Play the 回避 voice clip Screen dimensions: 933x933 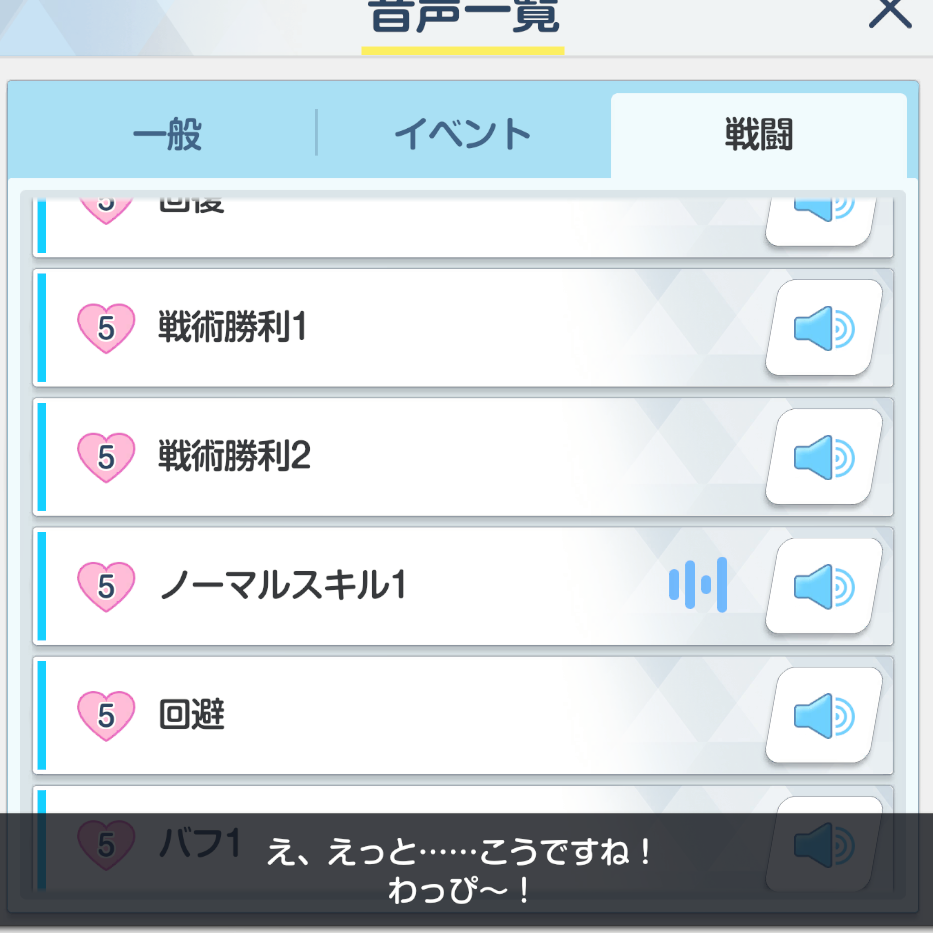coord(824,715)
